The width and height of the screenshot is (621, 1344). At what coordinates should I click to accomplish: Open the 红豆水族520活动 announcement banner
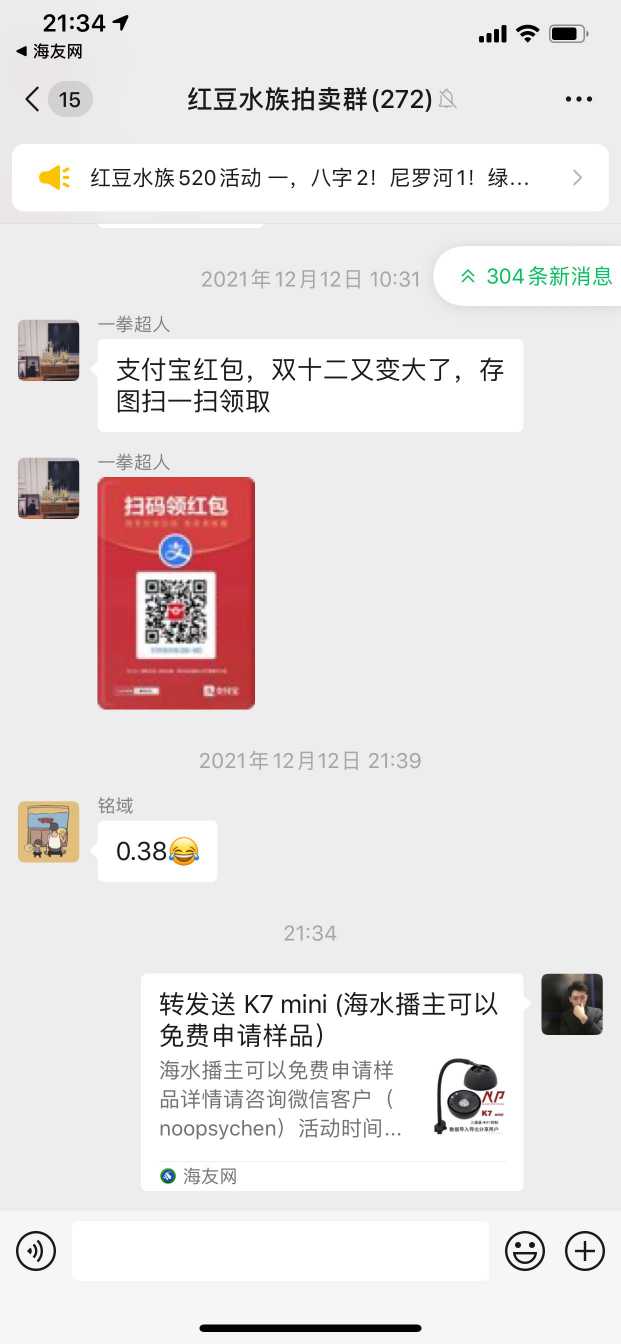(310, 178)
